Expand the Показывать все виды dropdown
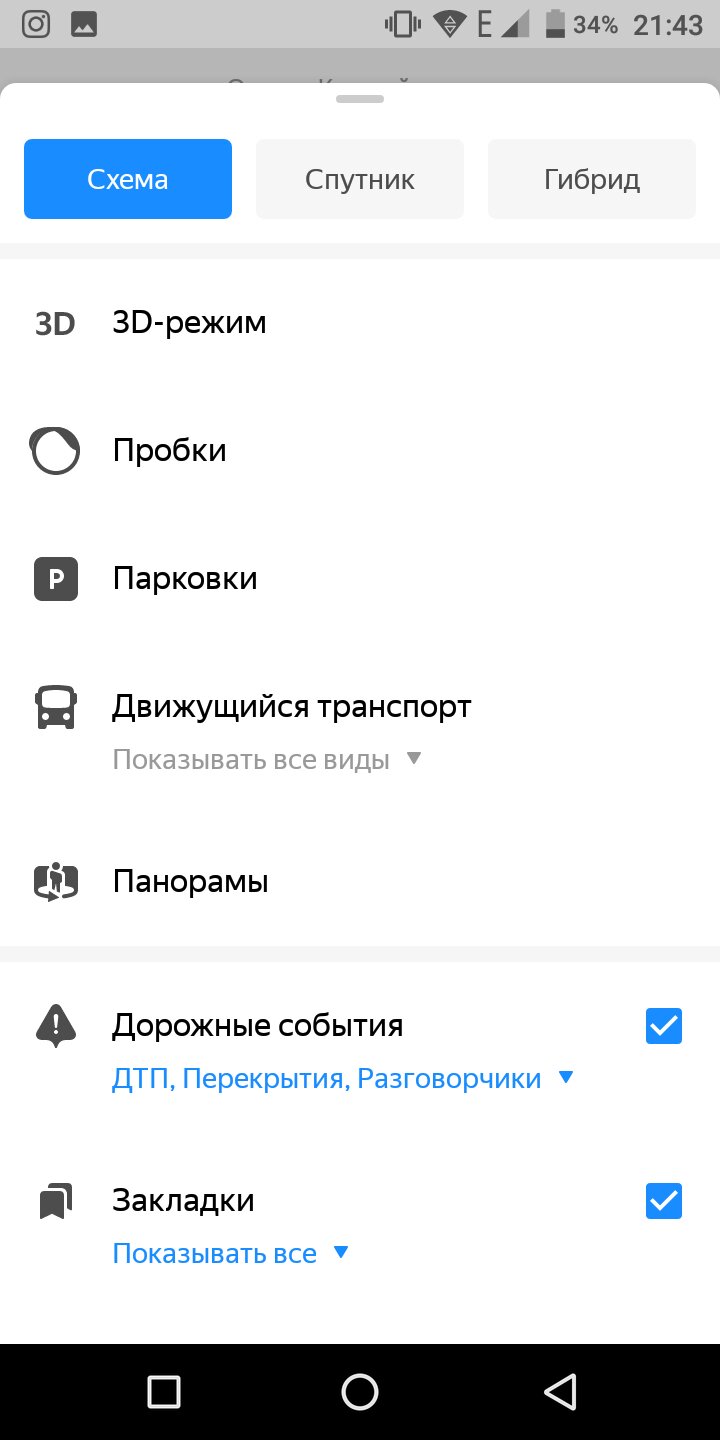720x1440 pixels. click(267, 760)
